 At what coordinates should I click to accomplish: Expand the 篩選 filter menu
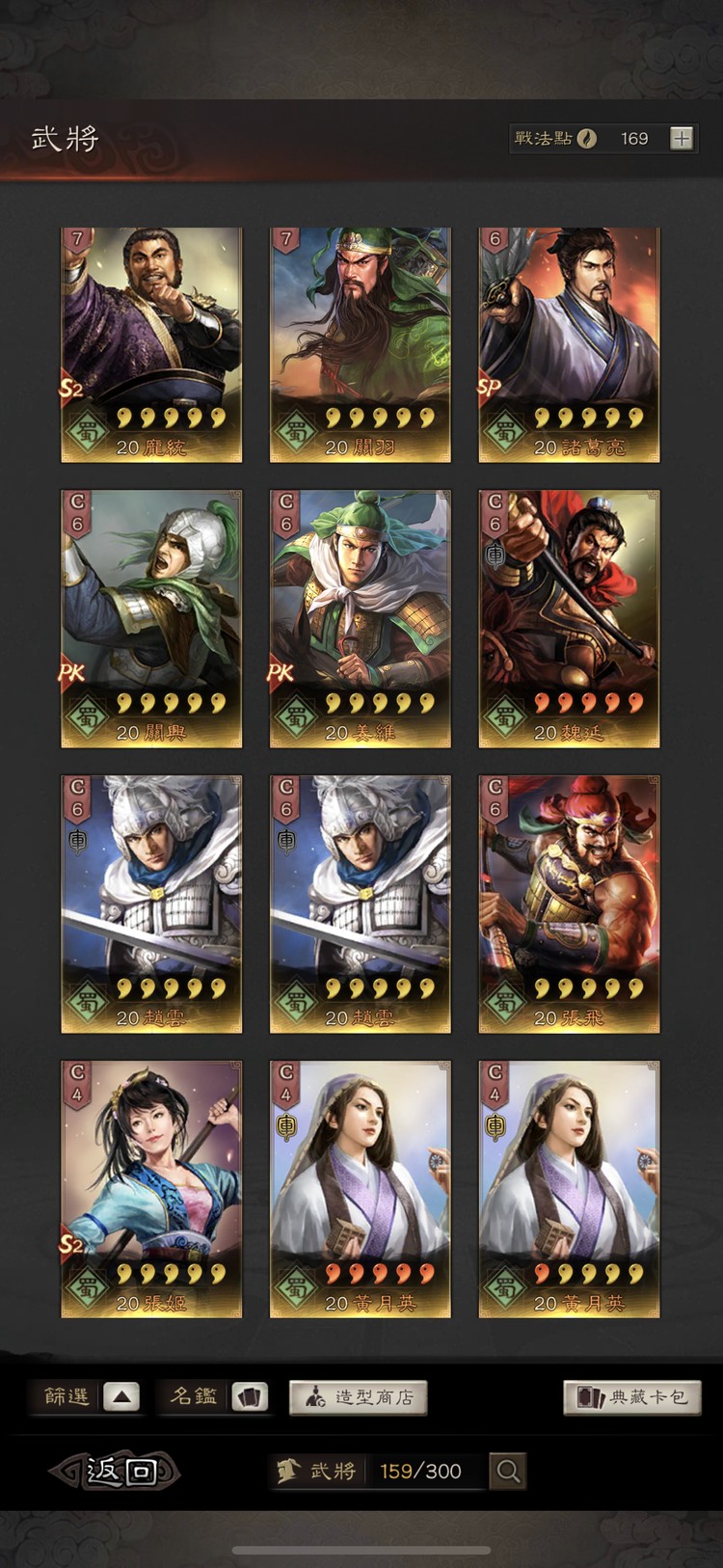120,1396
